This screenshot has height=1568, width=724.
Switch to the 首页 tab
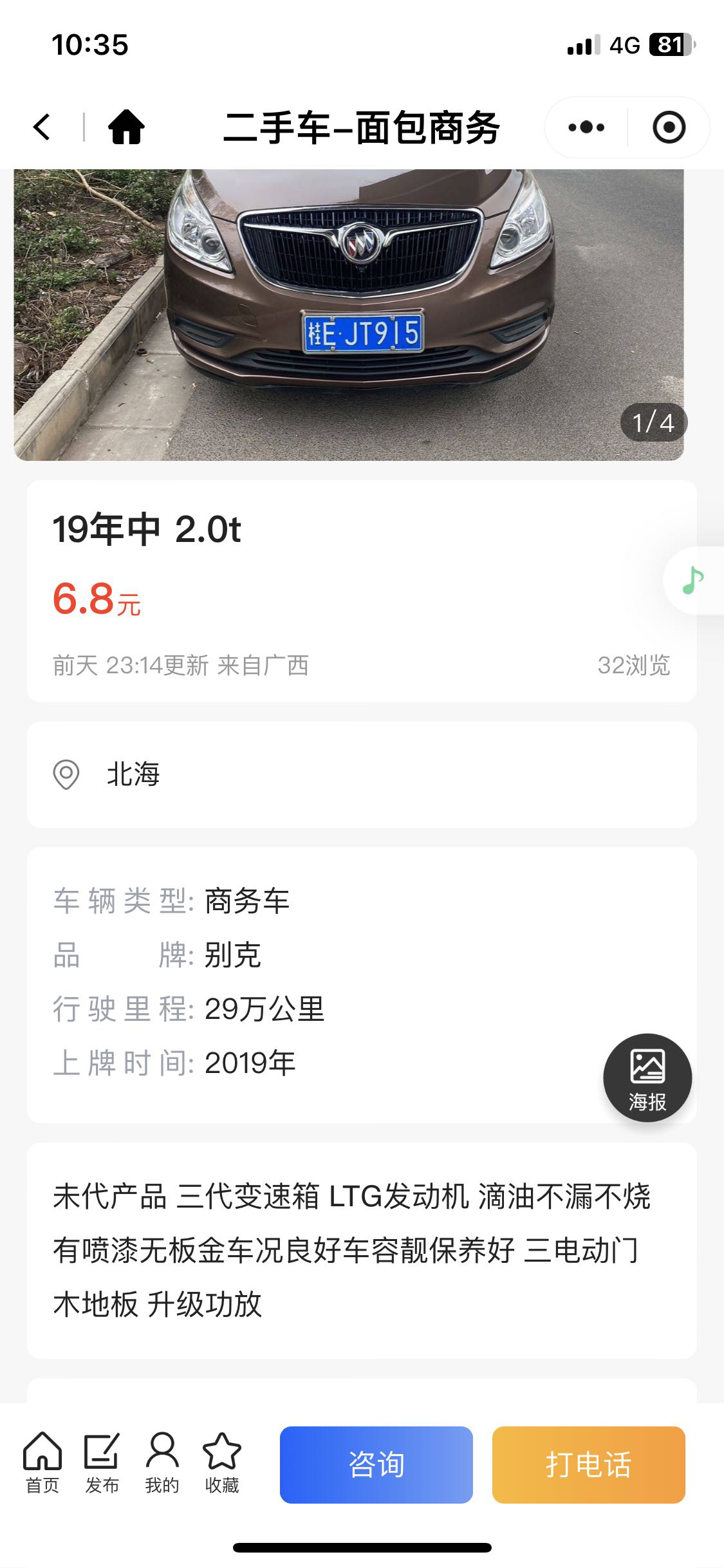42,1462
